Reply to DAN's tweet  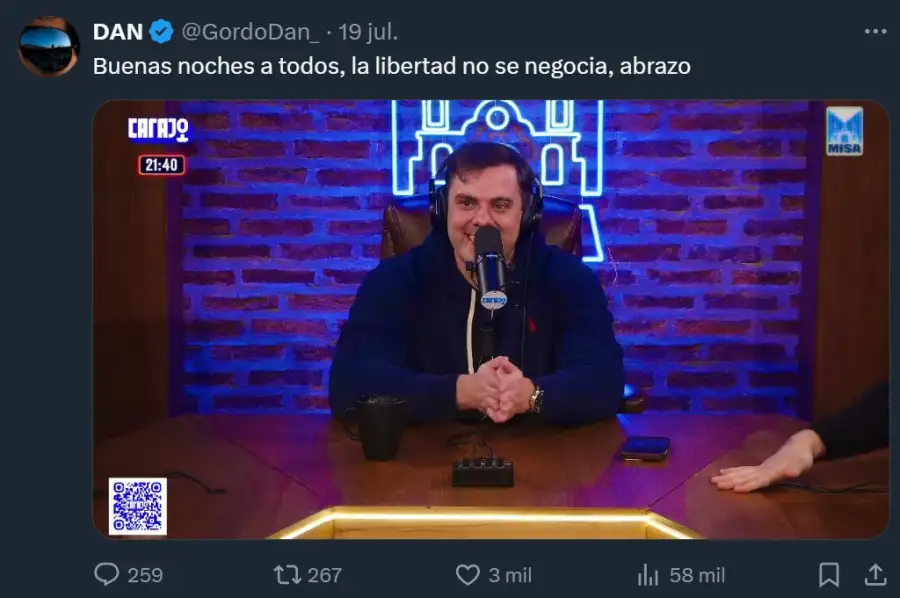point(107,575)
